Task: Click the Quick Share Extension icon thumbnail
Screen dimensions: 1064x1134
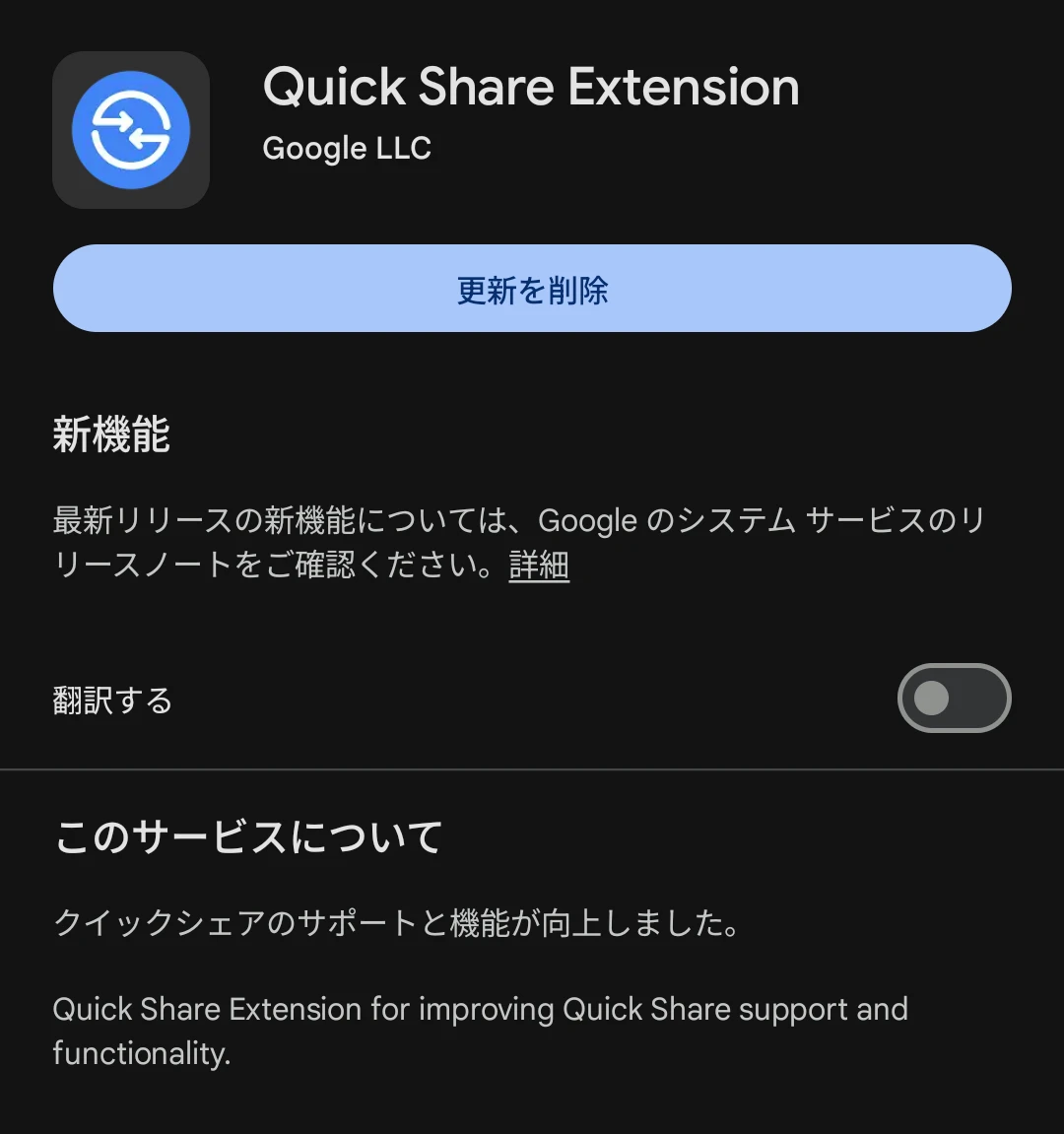Action: (131, 130)
